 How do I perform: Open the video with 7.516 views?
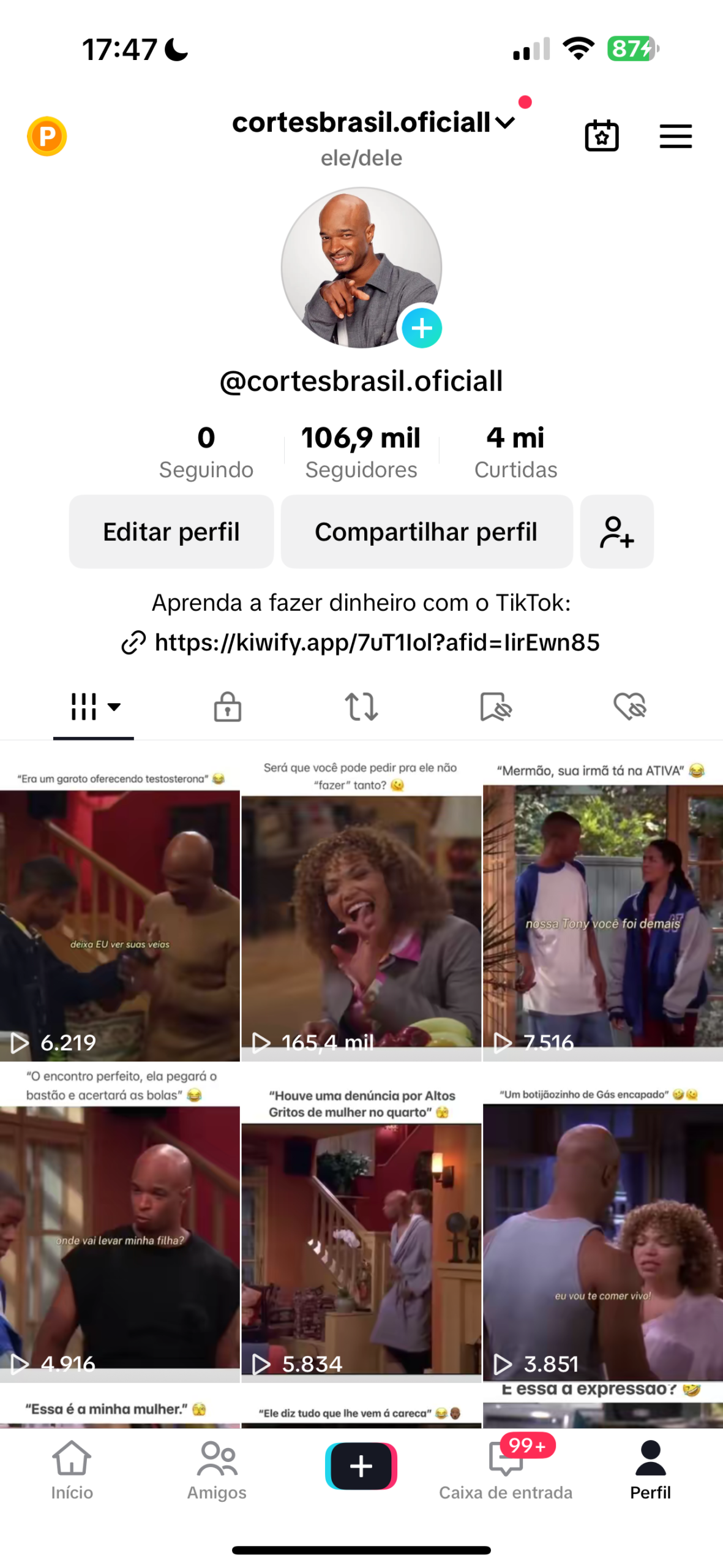coord(602,913)
